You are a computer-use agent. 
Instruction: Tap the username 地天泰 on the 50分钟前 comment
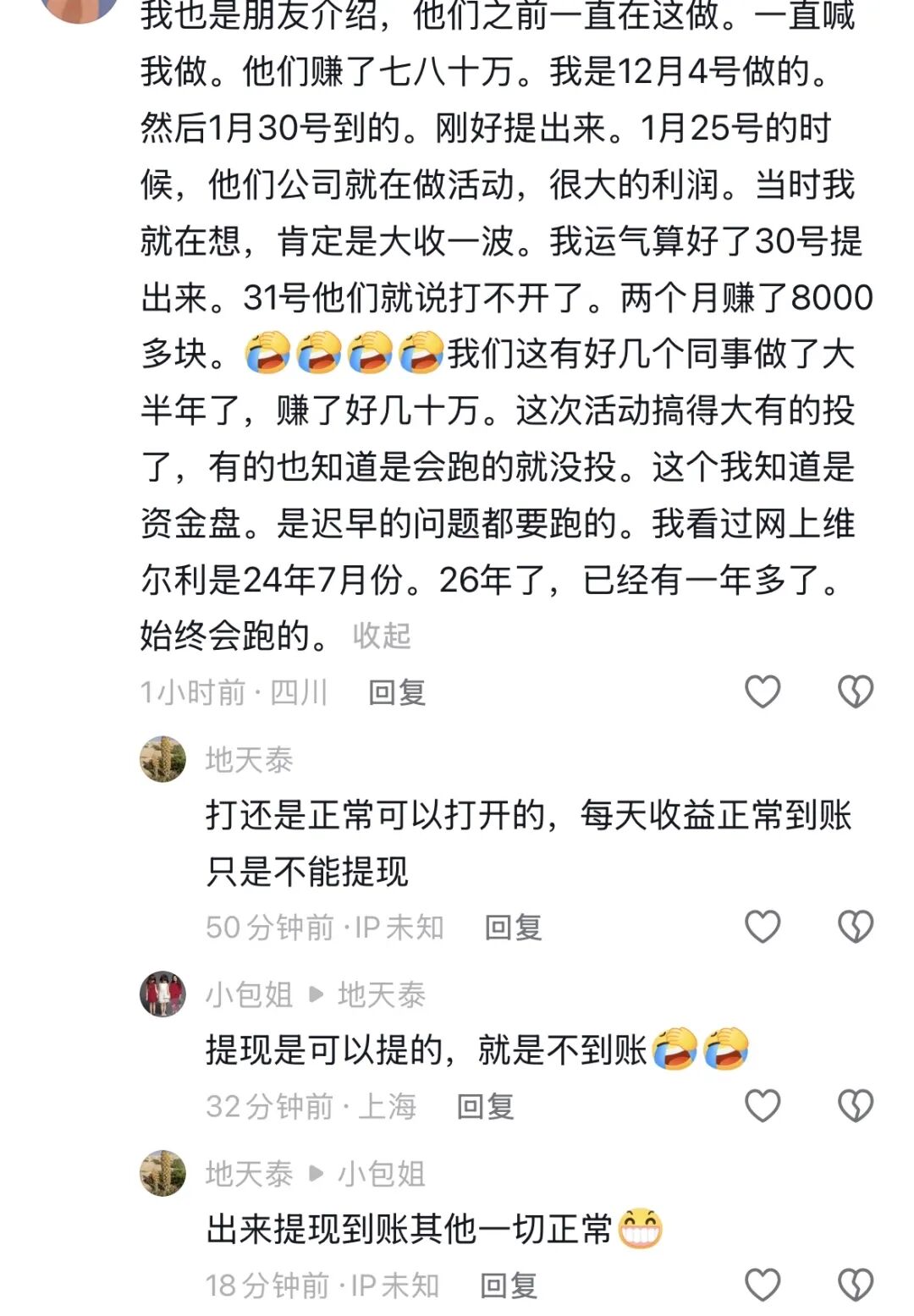click(x=249, y=760)
